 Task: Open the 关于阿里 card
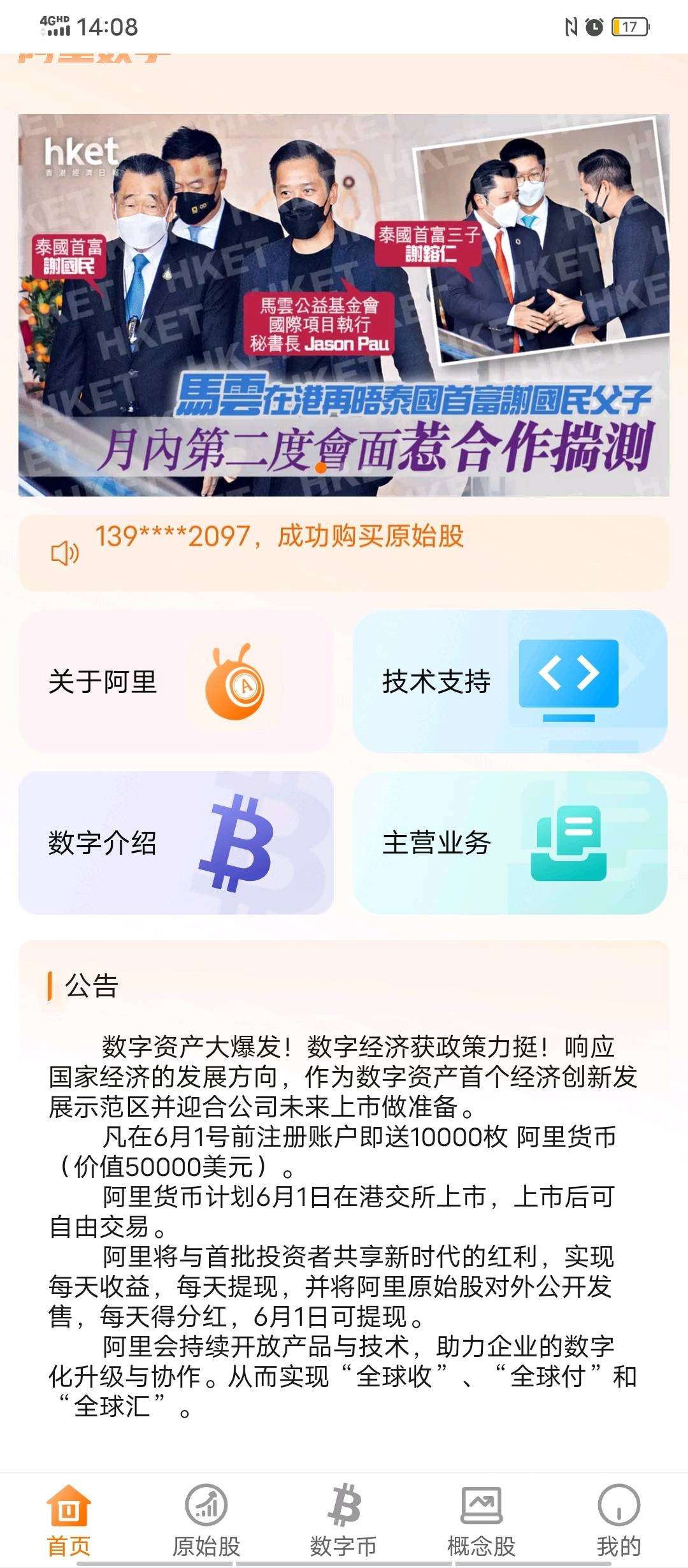pos(176,681)
